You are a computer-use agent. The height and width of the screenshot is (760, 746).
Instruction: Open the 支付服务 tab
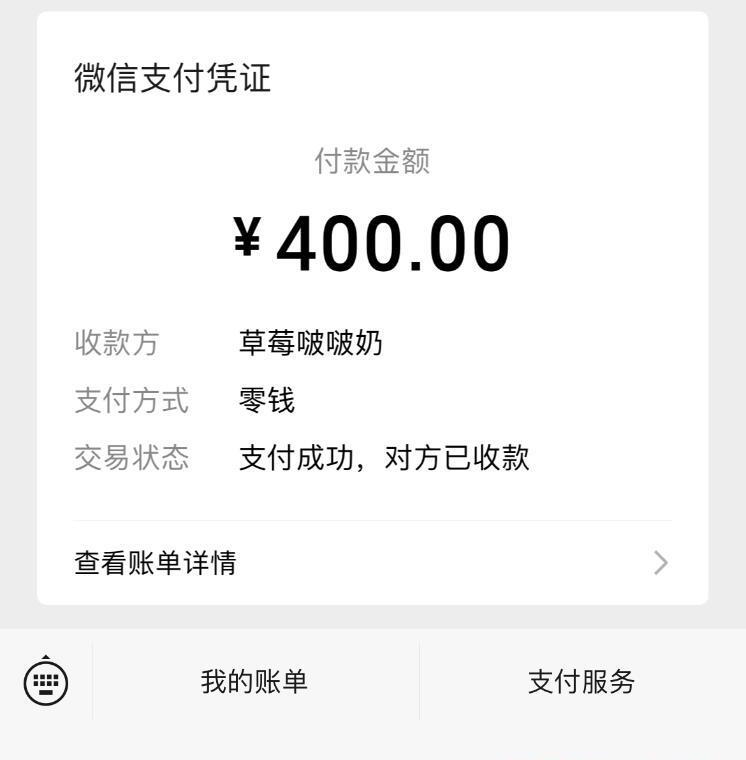580,682
